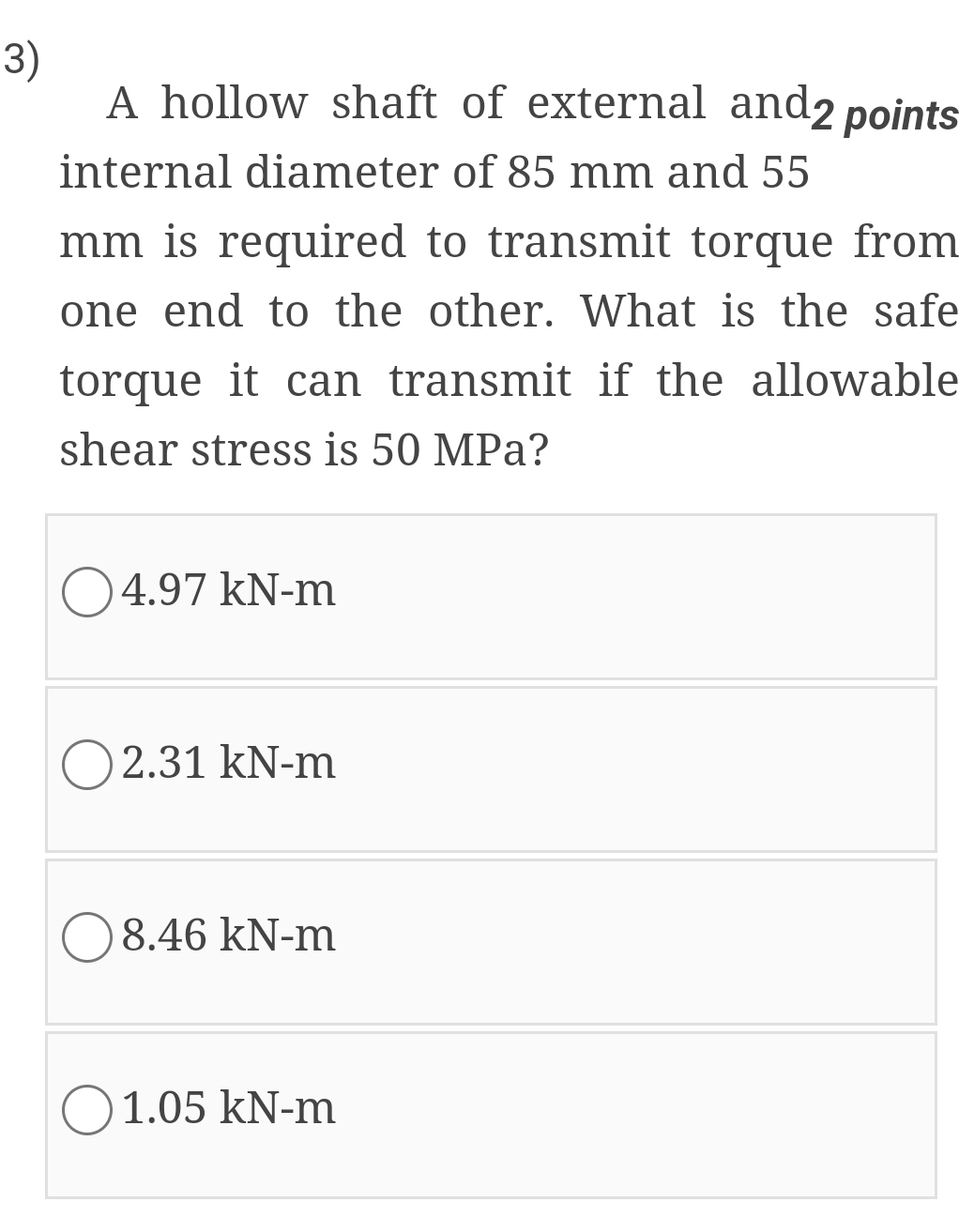Image resolution: width=974 pixels, height=1232 pixels.
Task: Select the 4.97 kN-m answer option
Action: [x=88, y=592]
